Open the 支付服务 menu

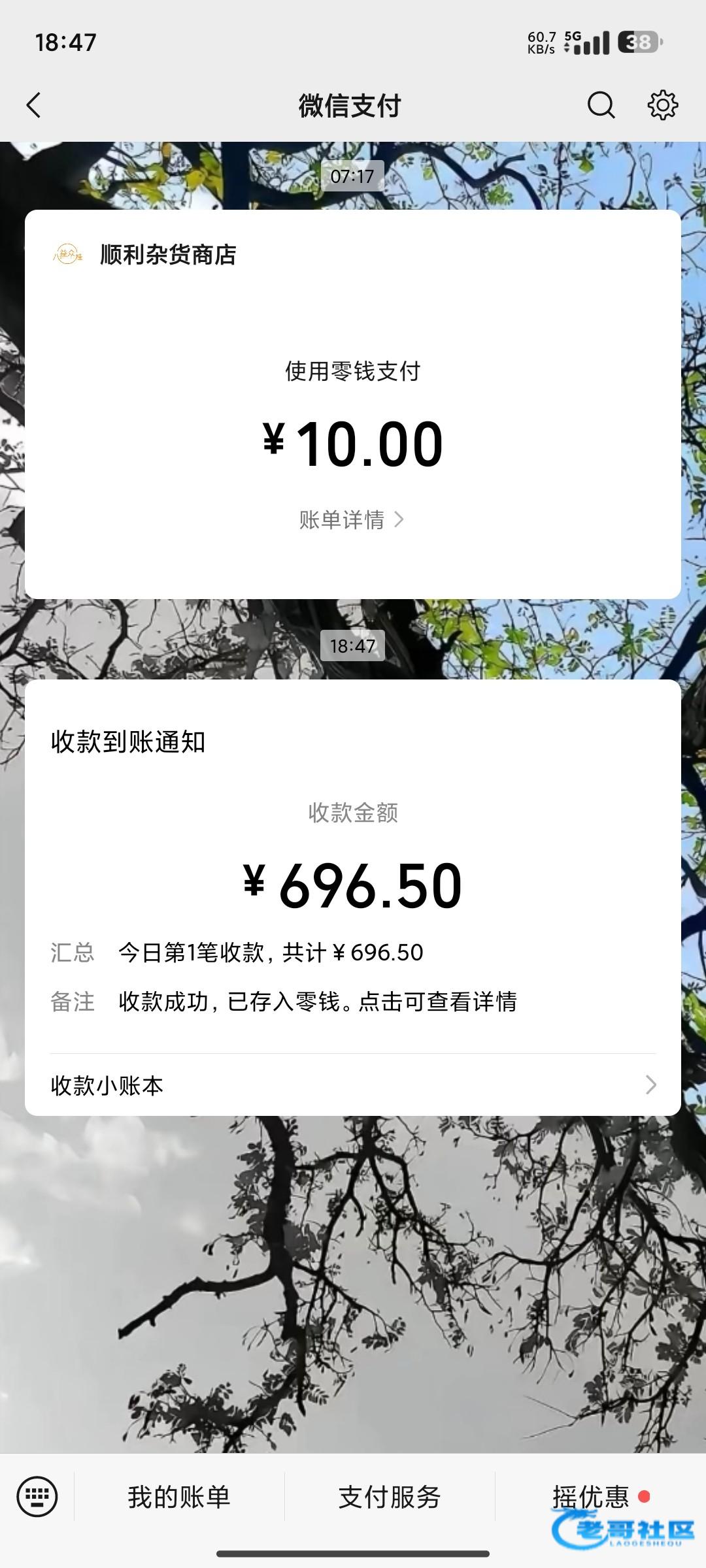click(x=390, y=1497)
